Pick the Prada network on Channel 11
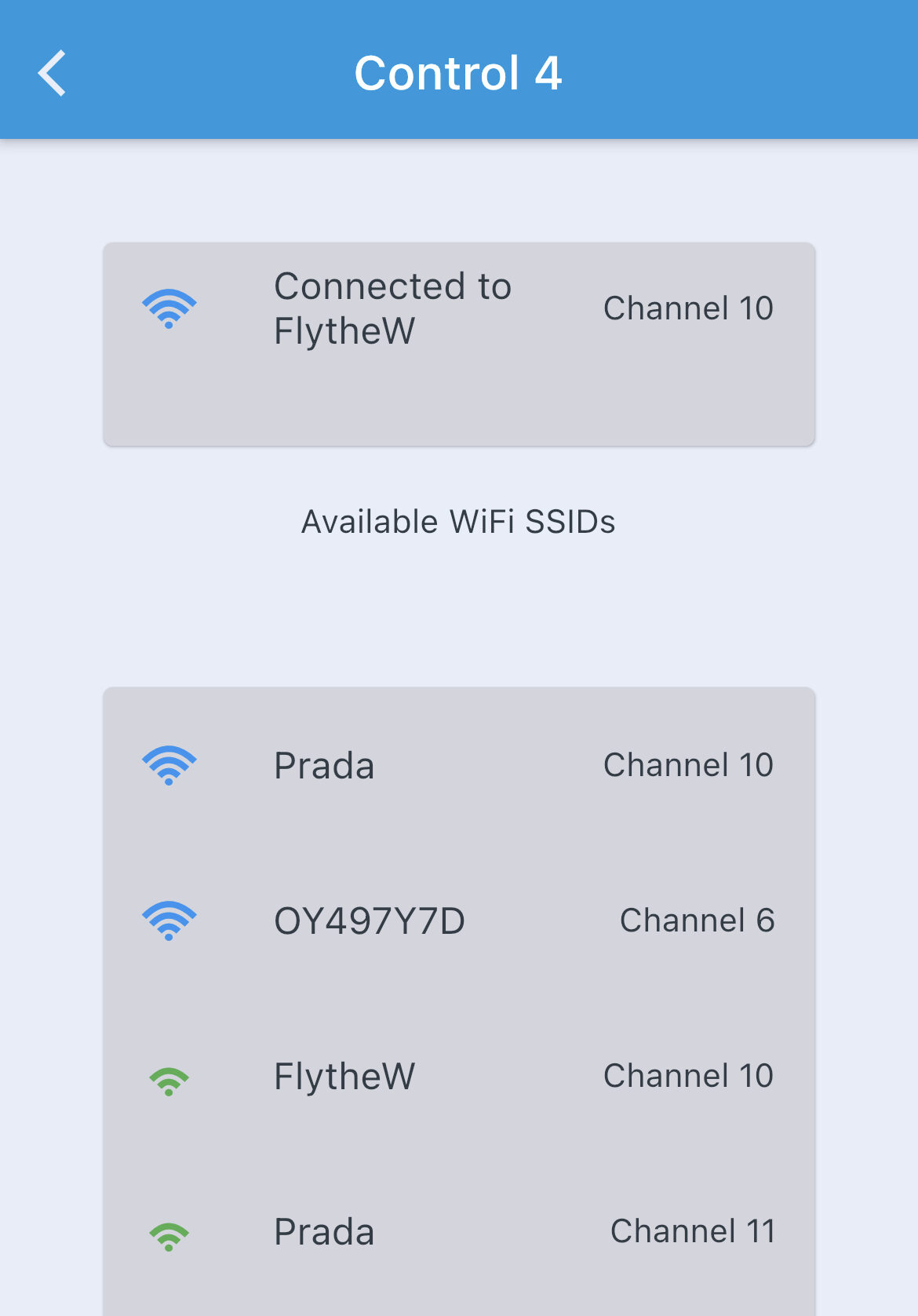Screen dimensions: 918x1316 tap(458, 1231)
